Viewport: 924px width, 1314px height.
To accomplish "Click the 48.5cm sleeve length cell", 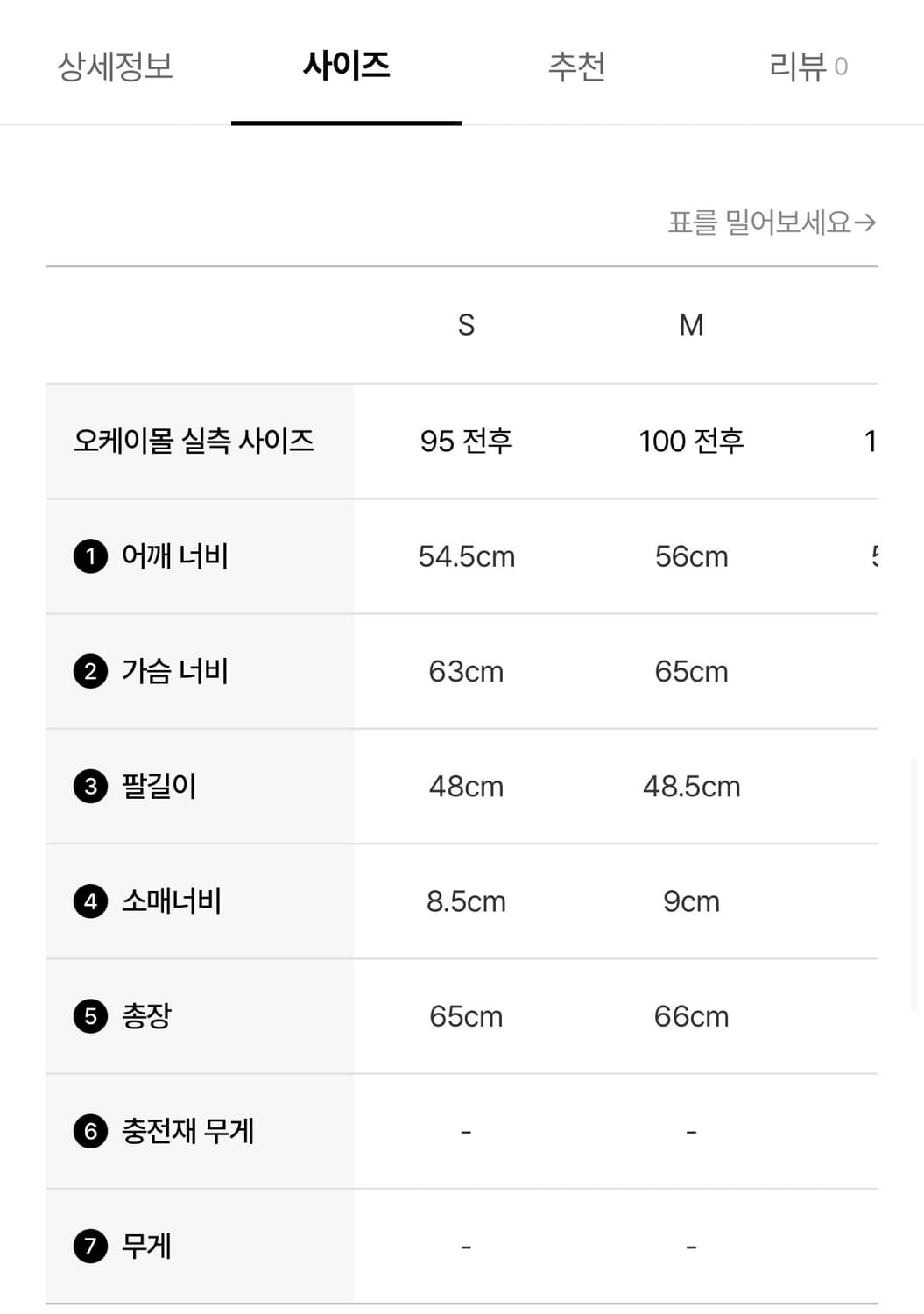I will click(691, 787).
